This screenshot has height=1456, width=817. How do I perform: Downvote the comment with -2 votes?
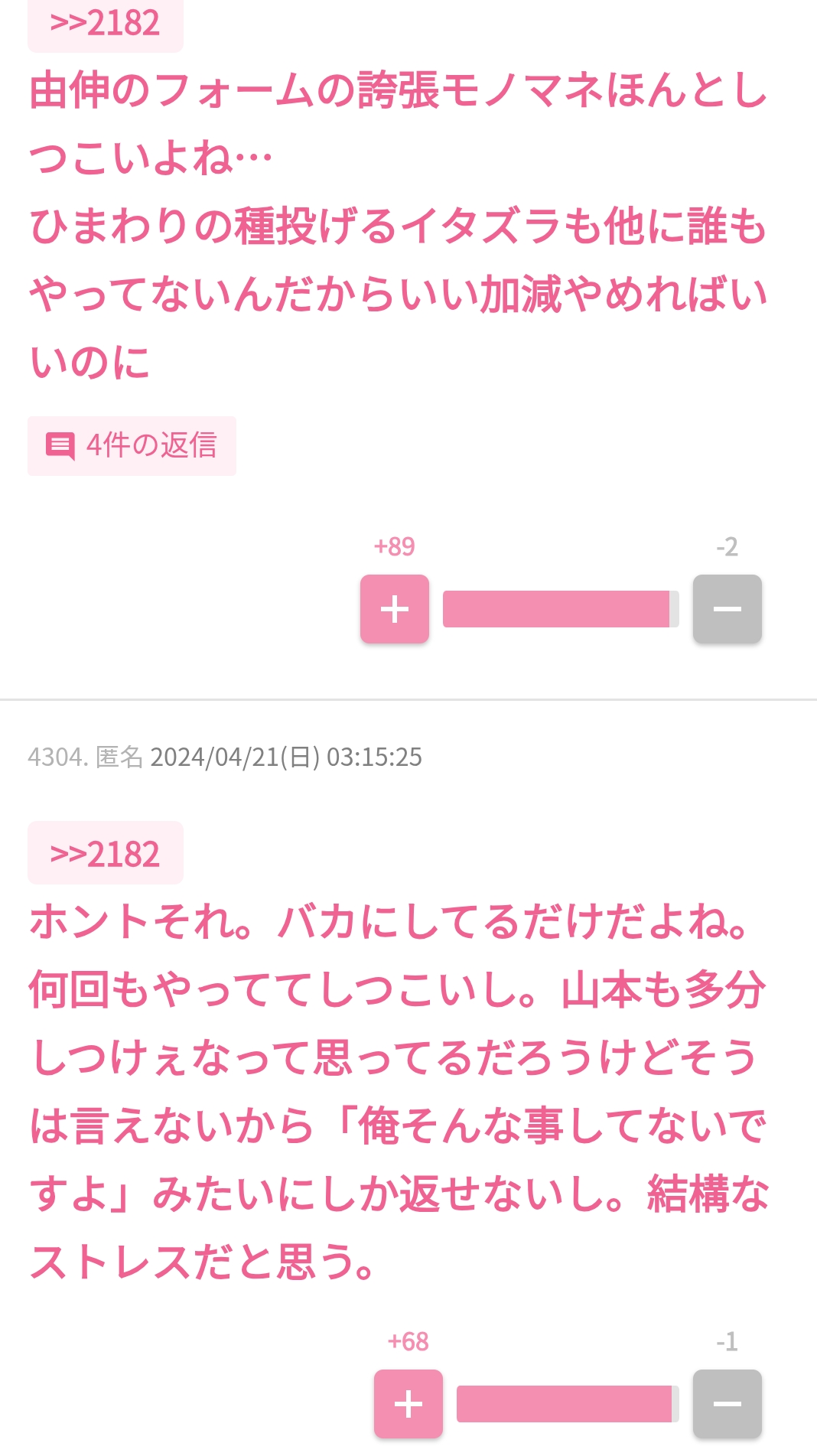pyautogui.click(x=727, y=609)
